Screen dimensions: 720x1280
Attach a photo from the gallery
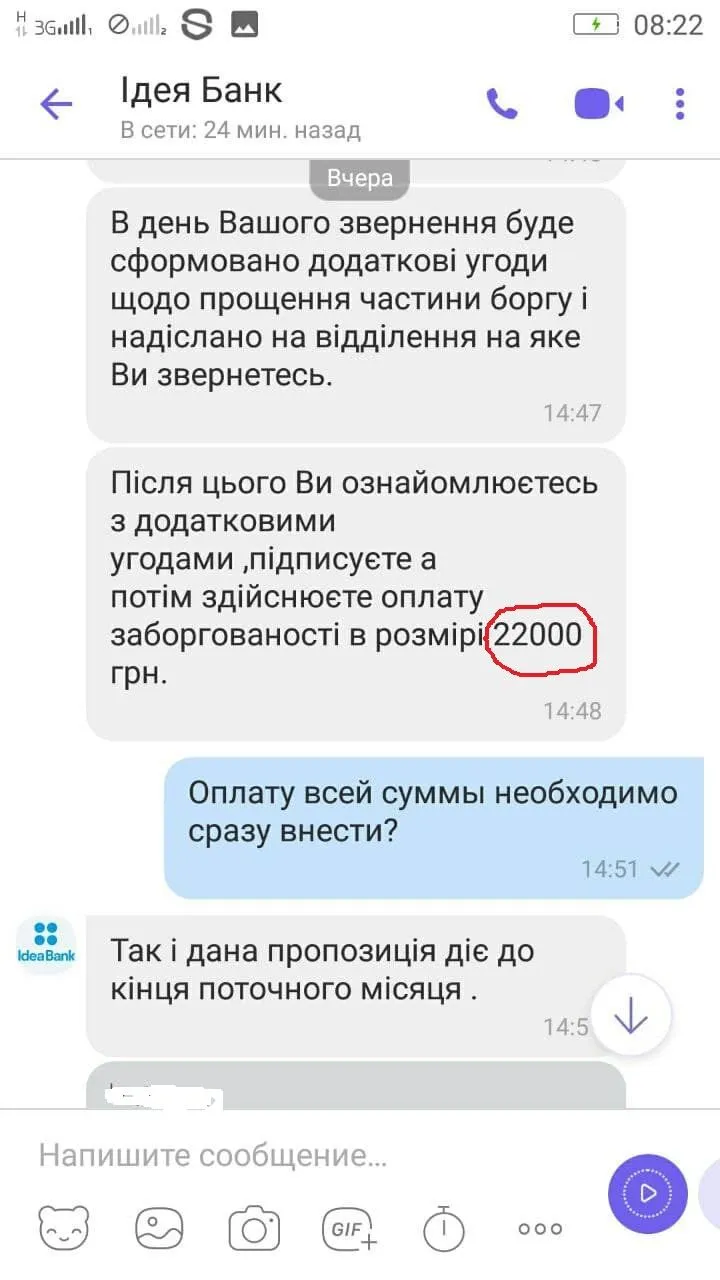tap(160, 1228)
